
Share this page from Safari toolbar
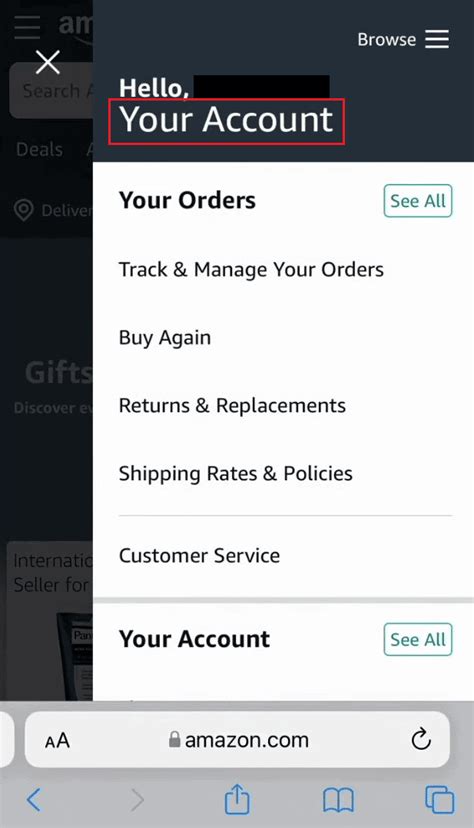click(237, 799)
